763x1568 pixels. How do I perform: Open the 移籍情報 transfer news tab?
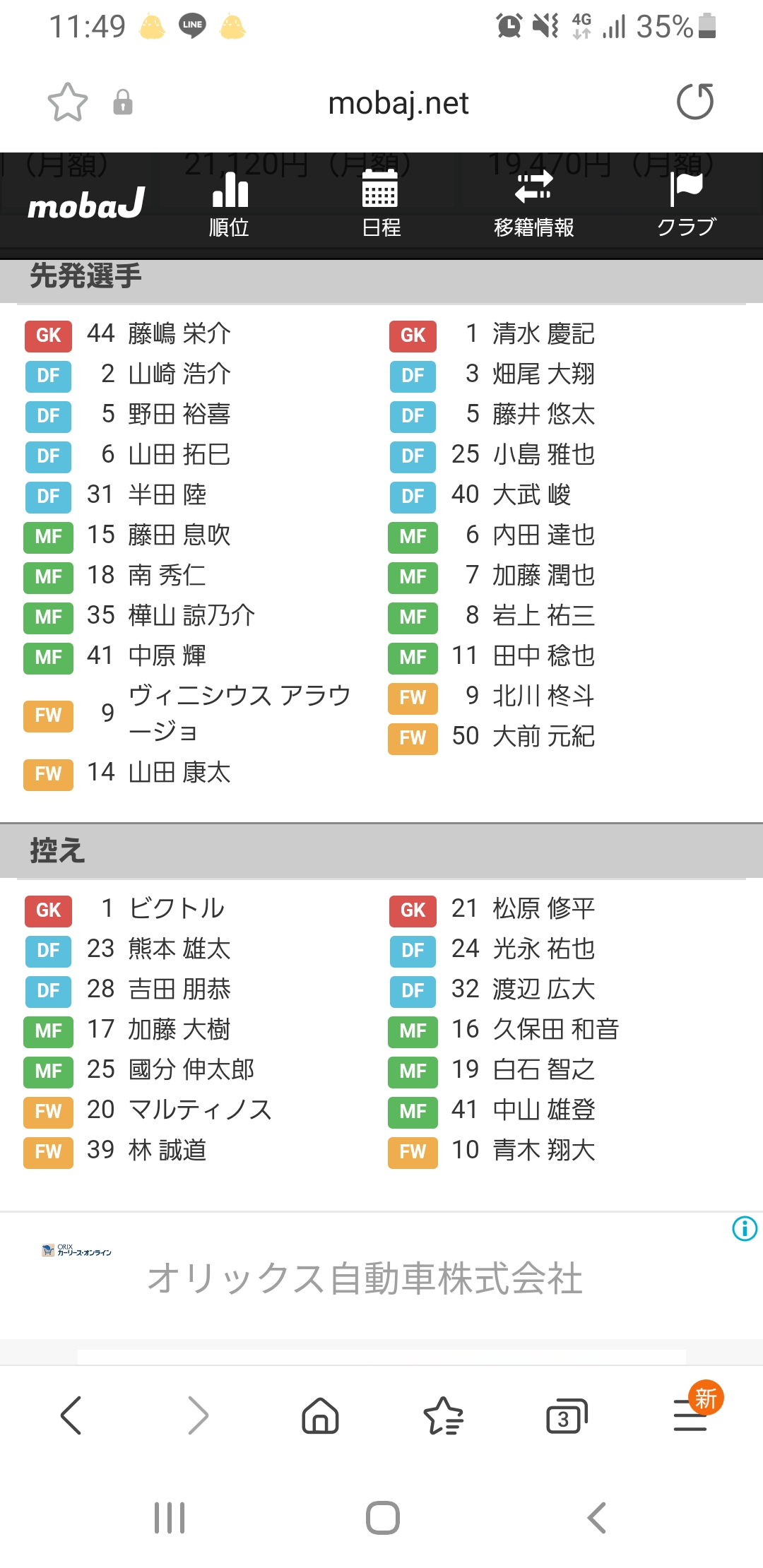[x=533, y=204]
